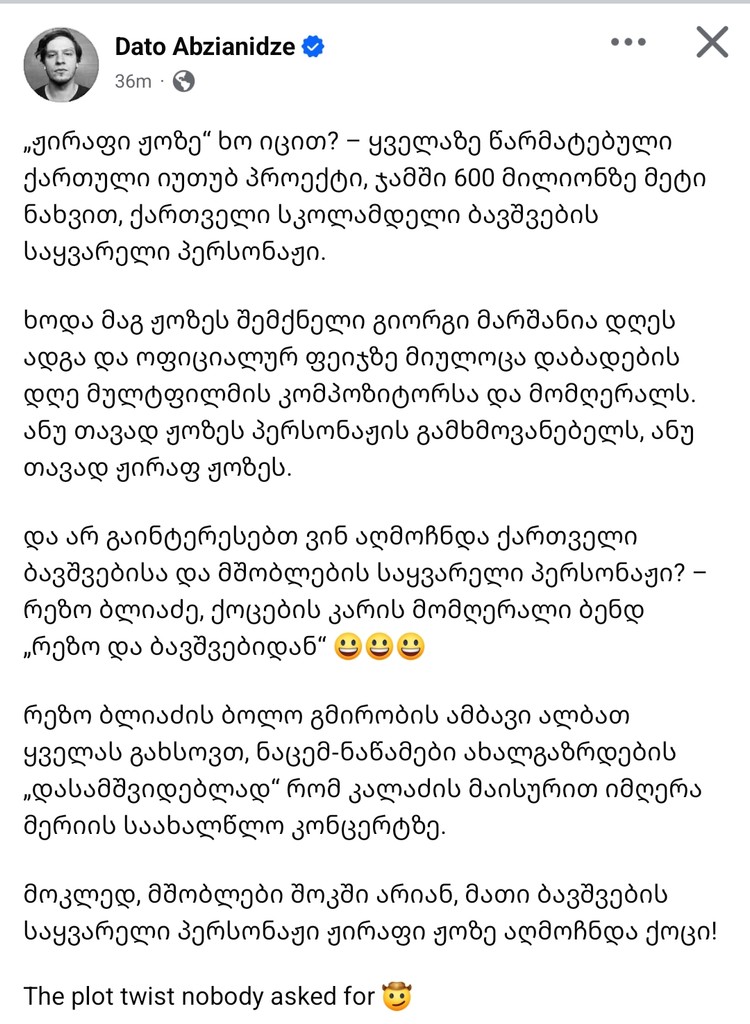
Task: Open the post's three-dot options menu
Action: click(x=627, y=43)
